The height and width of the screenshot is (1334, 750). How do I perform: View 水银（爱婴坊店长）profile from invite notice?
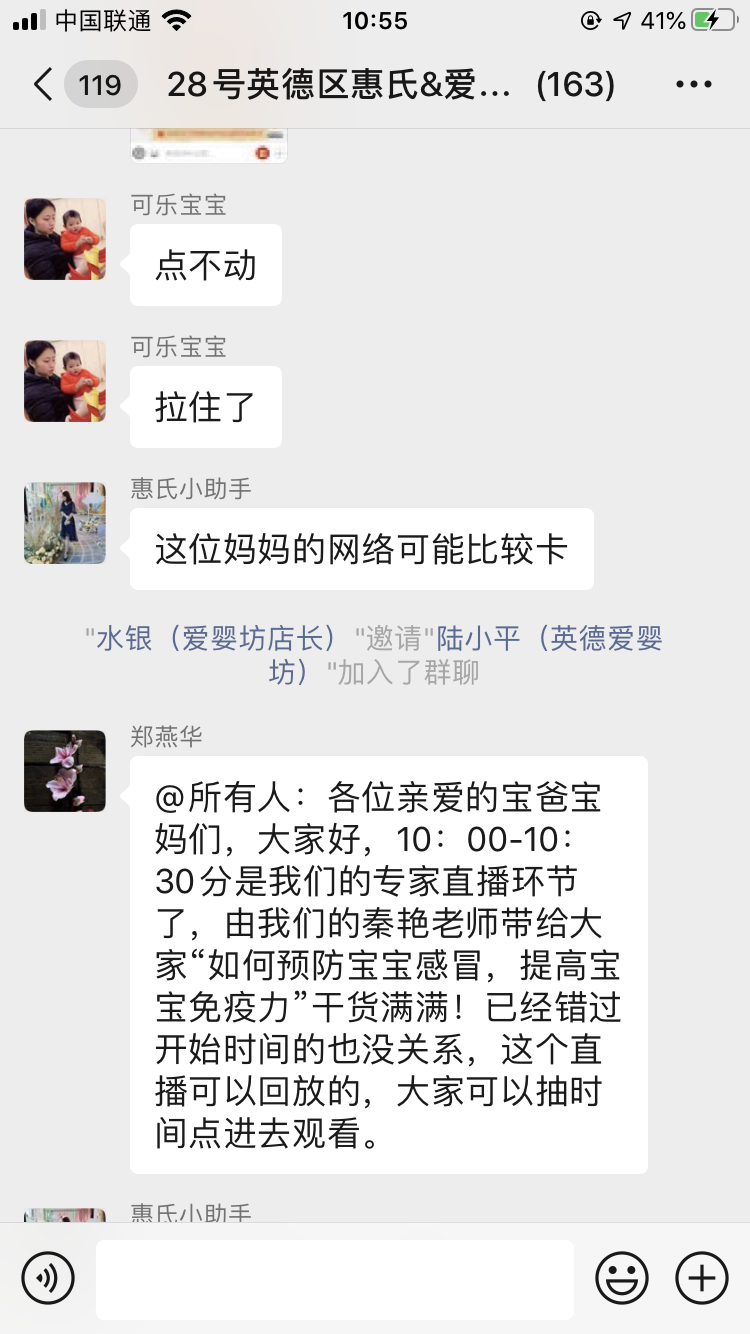pos(216,639)
